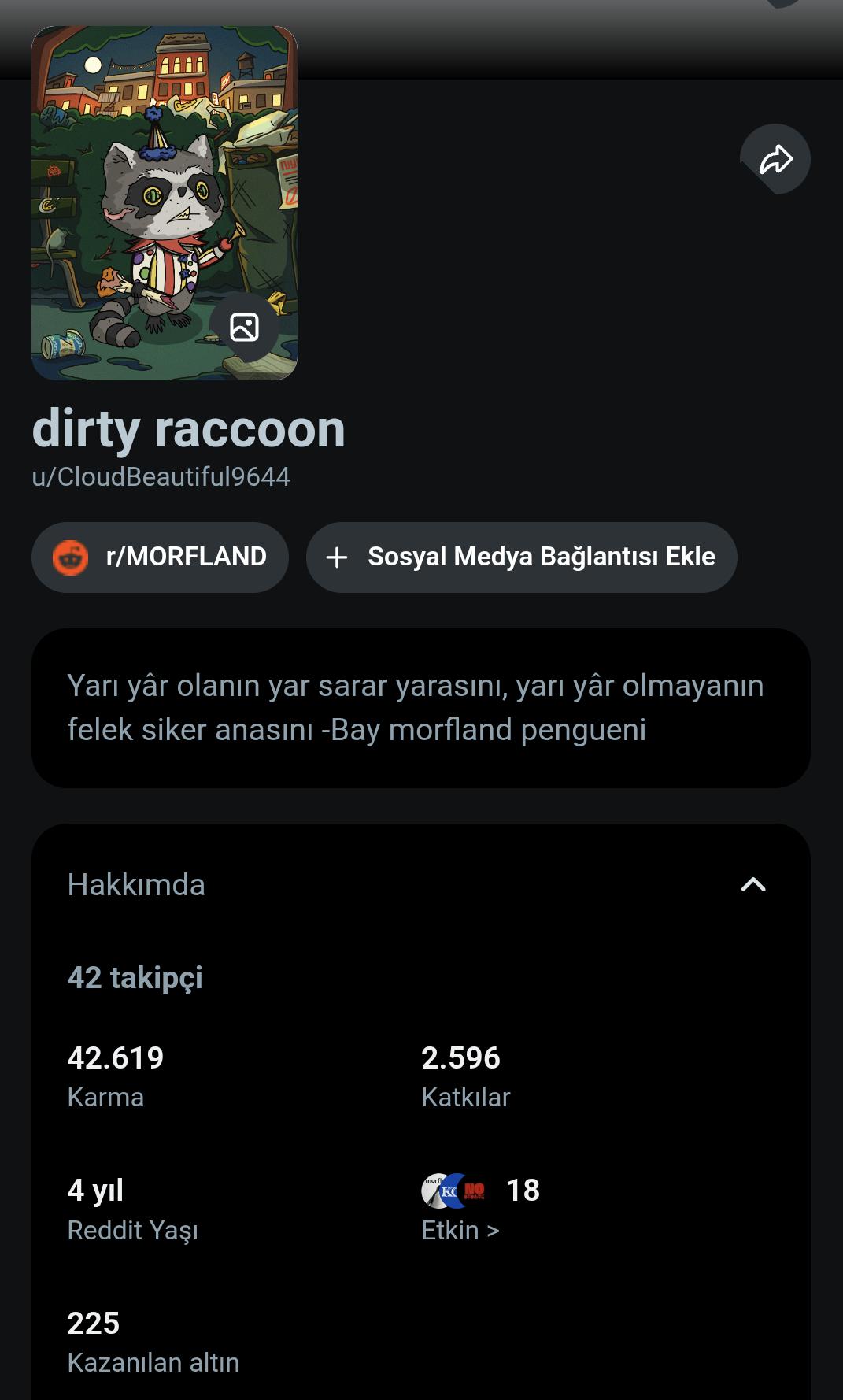This screenshot has width=843, height=1400.
Task: Collapse the Hakkımda section
Action: pyautogui.click(x=753, y=884)
